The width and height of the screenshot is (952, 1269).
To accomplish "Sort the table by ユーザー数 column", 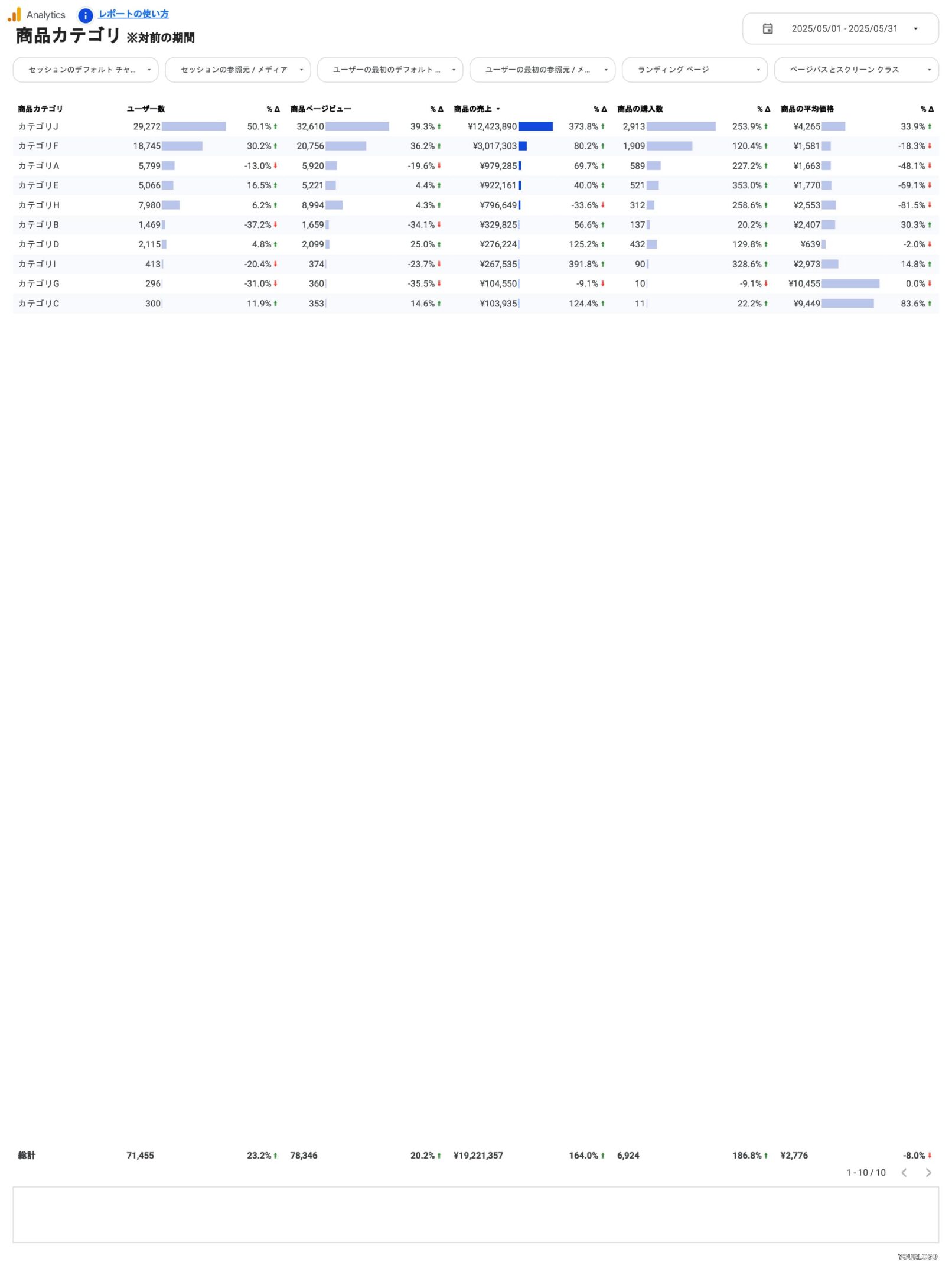I will pyautogui.click(x=146, y=109).
